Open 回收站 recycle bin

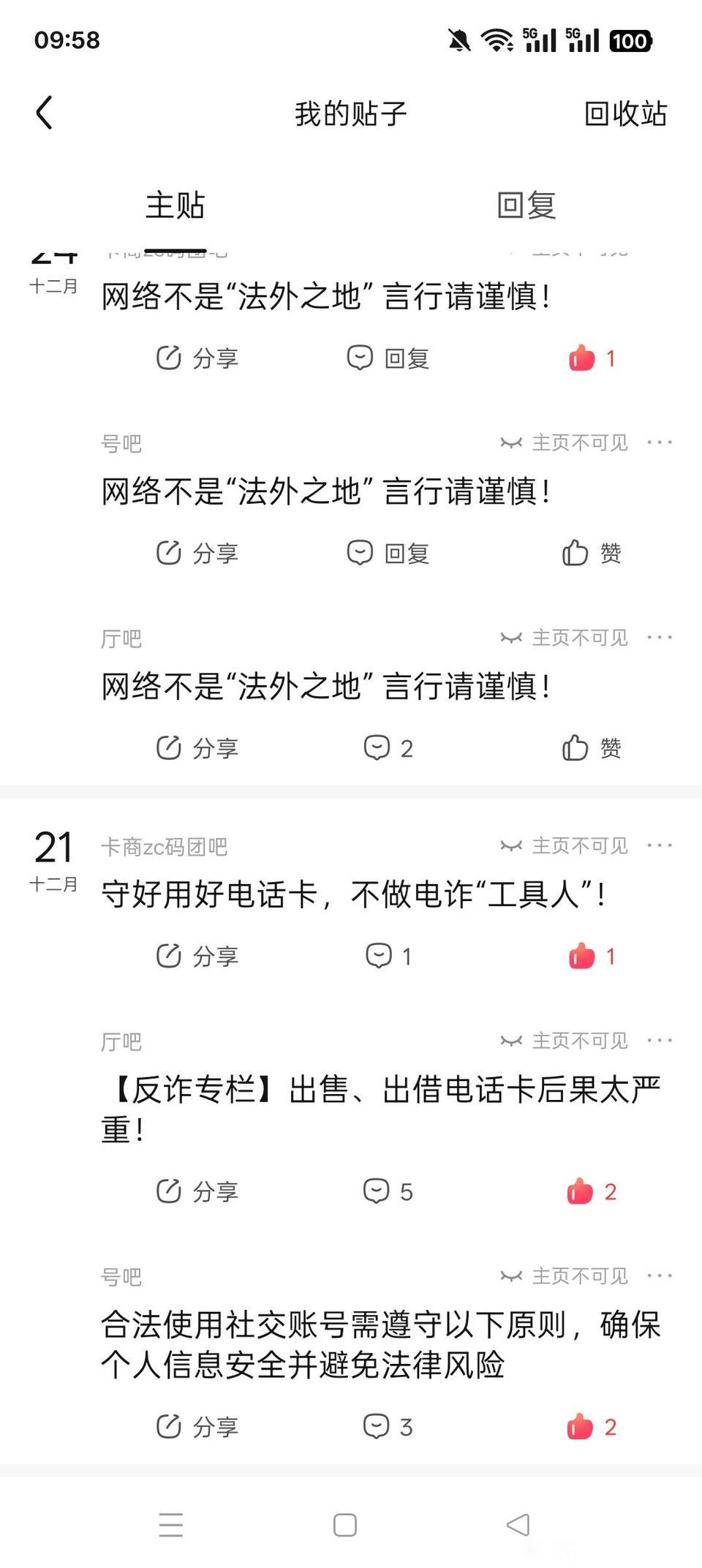625,114
